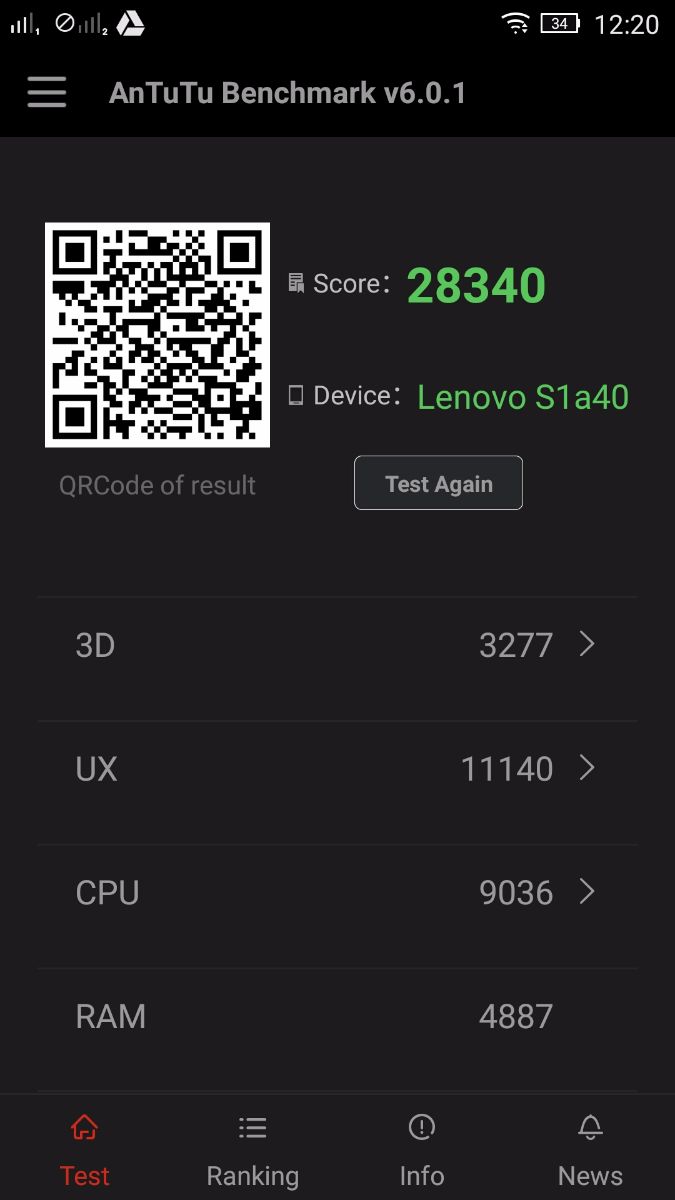The height and width of the screenshot is (1200, 675).
Task: Open the 3D score details
Action: (x=337, y=645)
